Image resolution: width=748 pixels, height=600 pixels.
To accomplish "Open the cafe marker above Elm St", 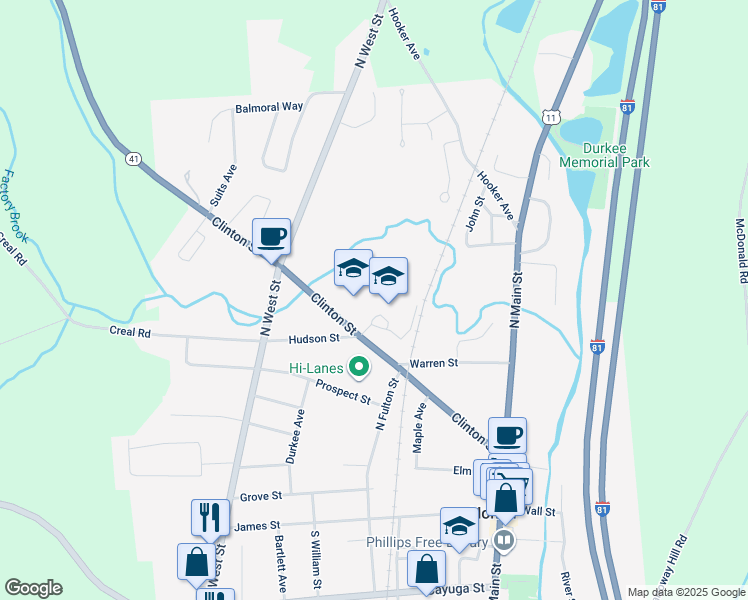I will click(x=507, y=436).
